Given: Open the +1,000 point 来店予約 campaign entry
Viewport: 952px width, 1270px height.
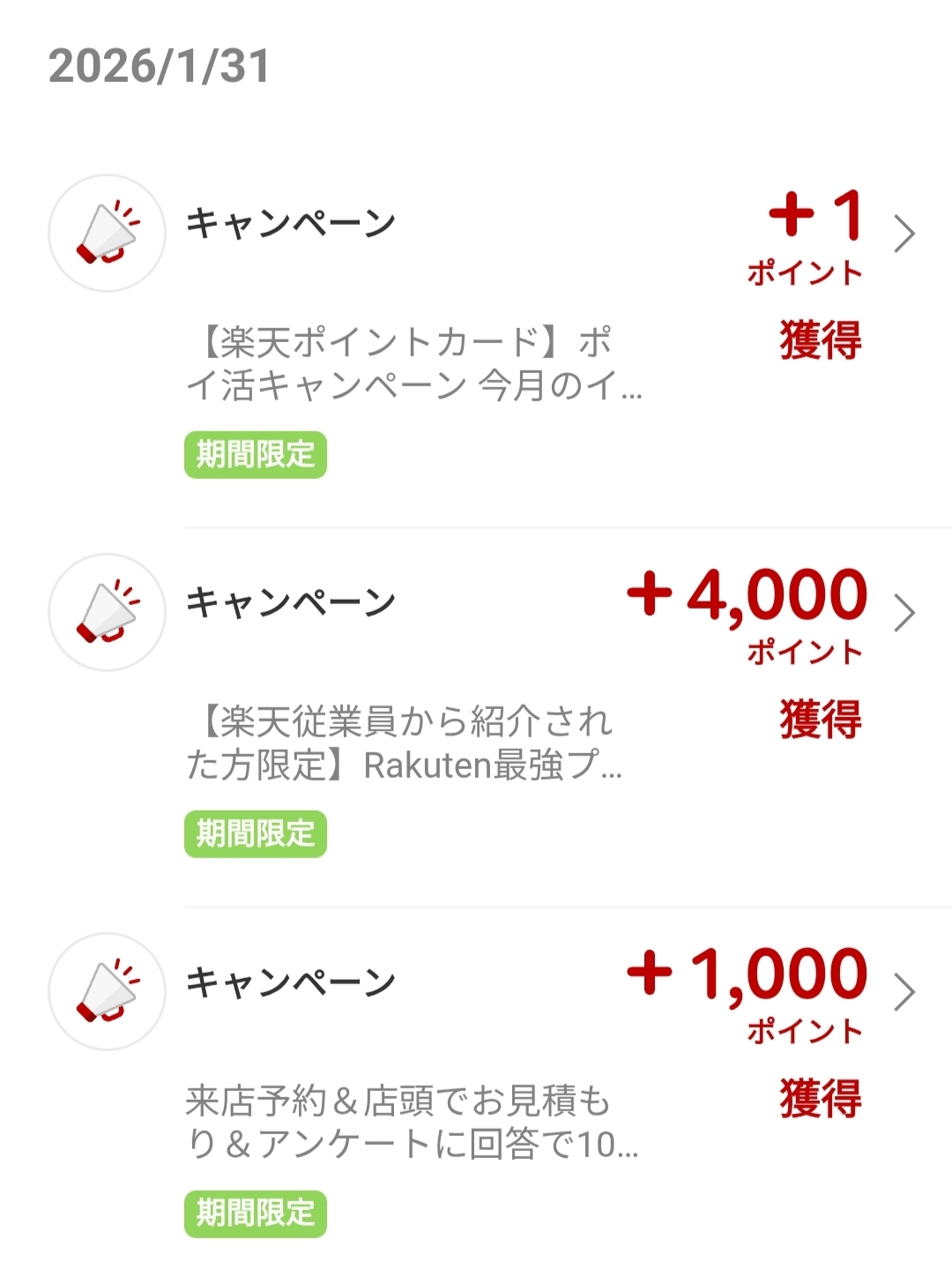Looking at the screenshot, I should (x=904, y=993).
